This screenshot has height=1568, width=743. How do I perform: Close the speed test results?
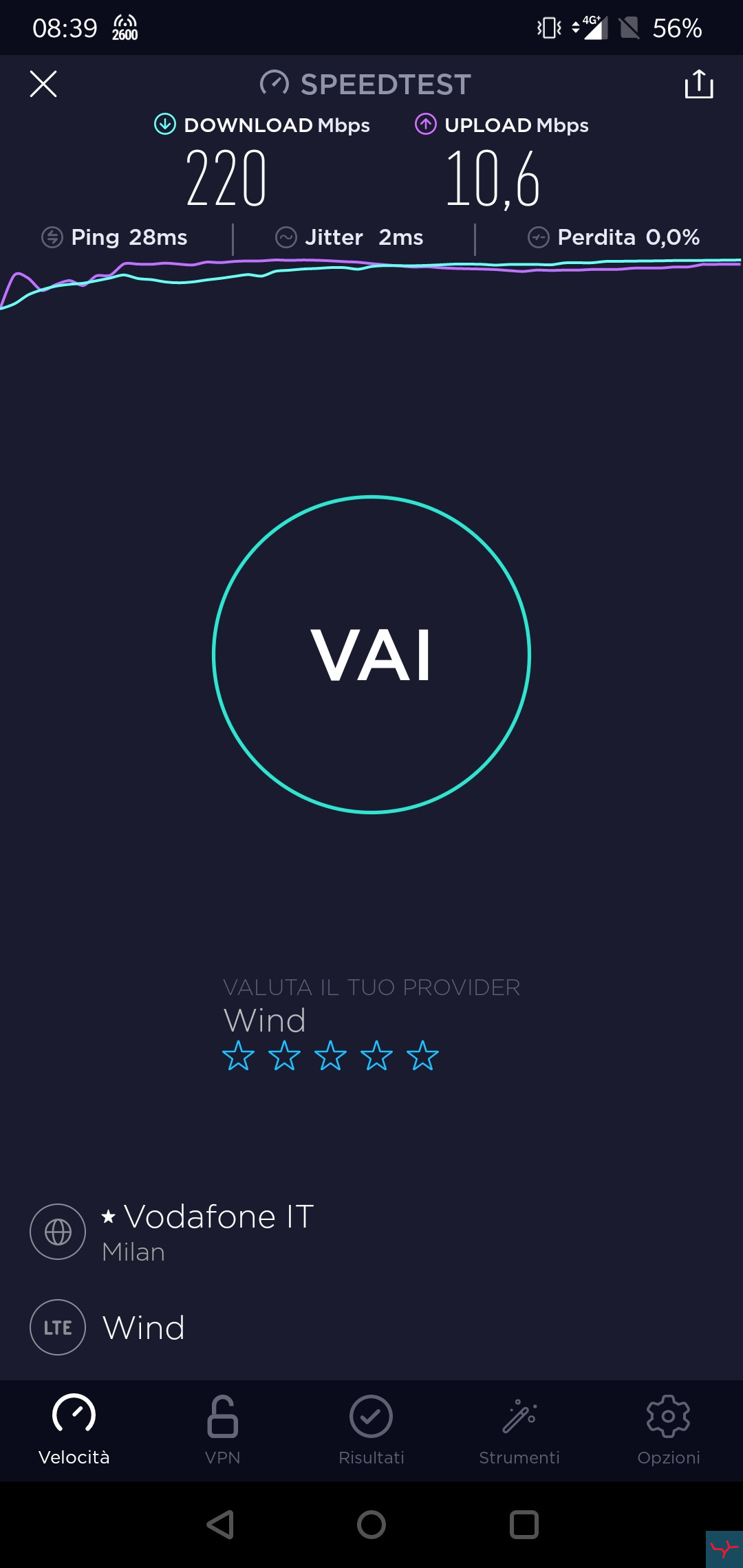pyautogui.click(x=43, y=84)
